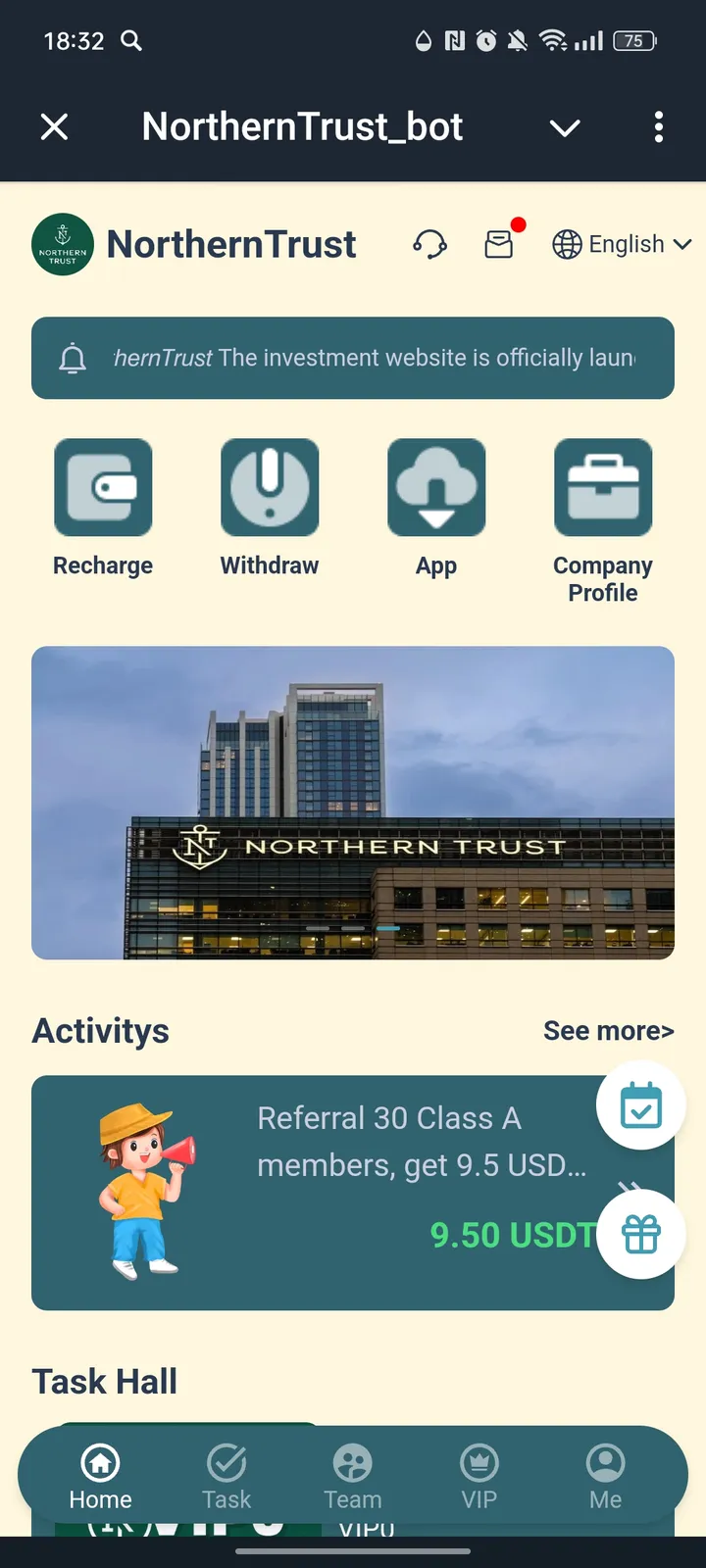The width and height of the screenshot is (706, 1568).
Task: Select the highlighted carousel page indicator
Action: (388, 927)
